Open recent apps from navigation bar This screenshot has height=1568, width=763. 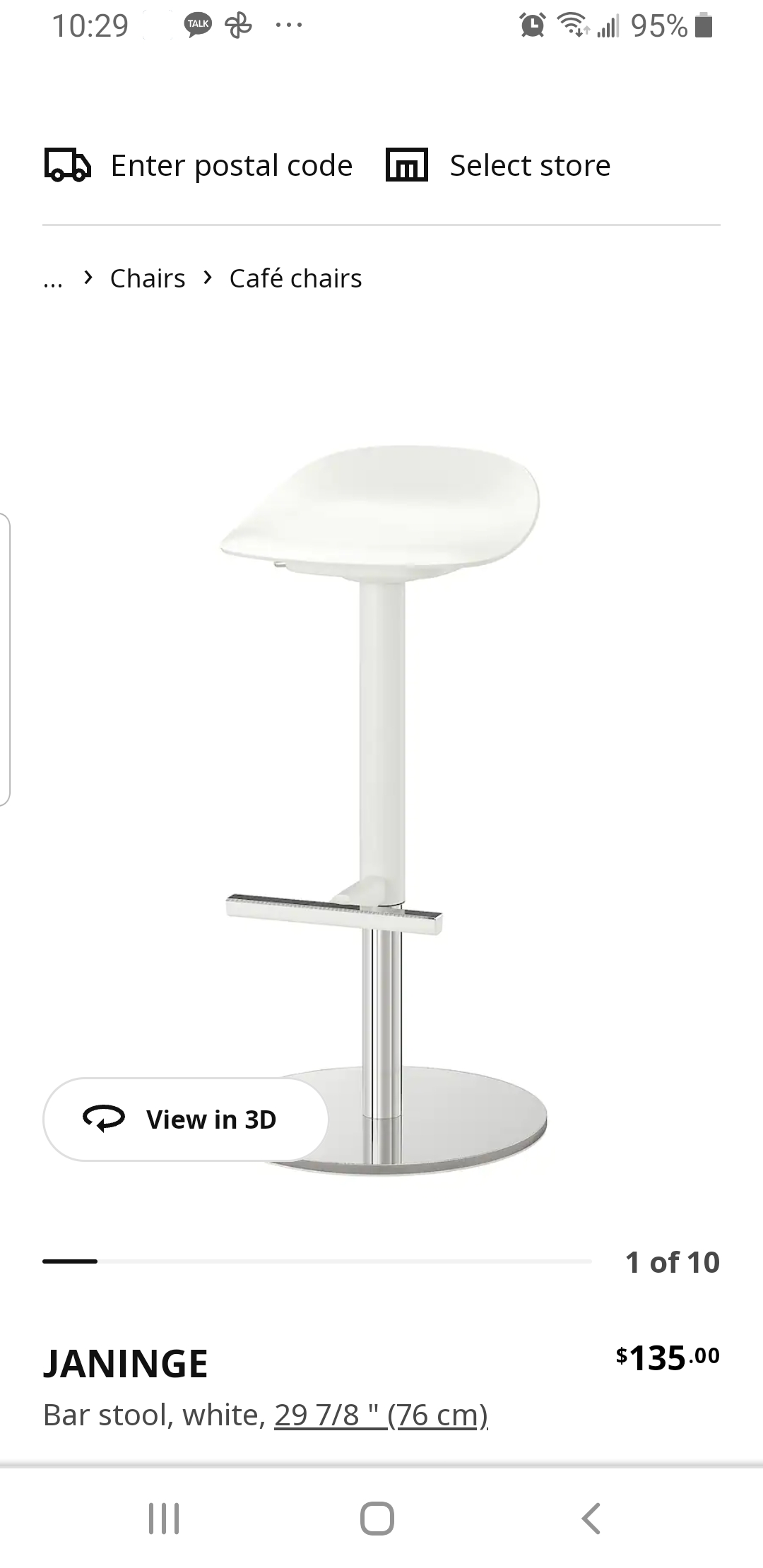point(164,1518)
